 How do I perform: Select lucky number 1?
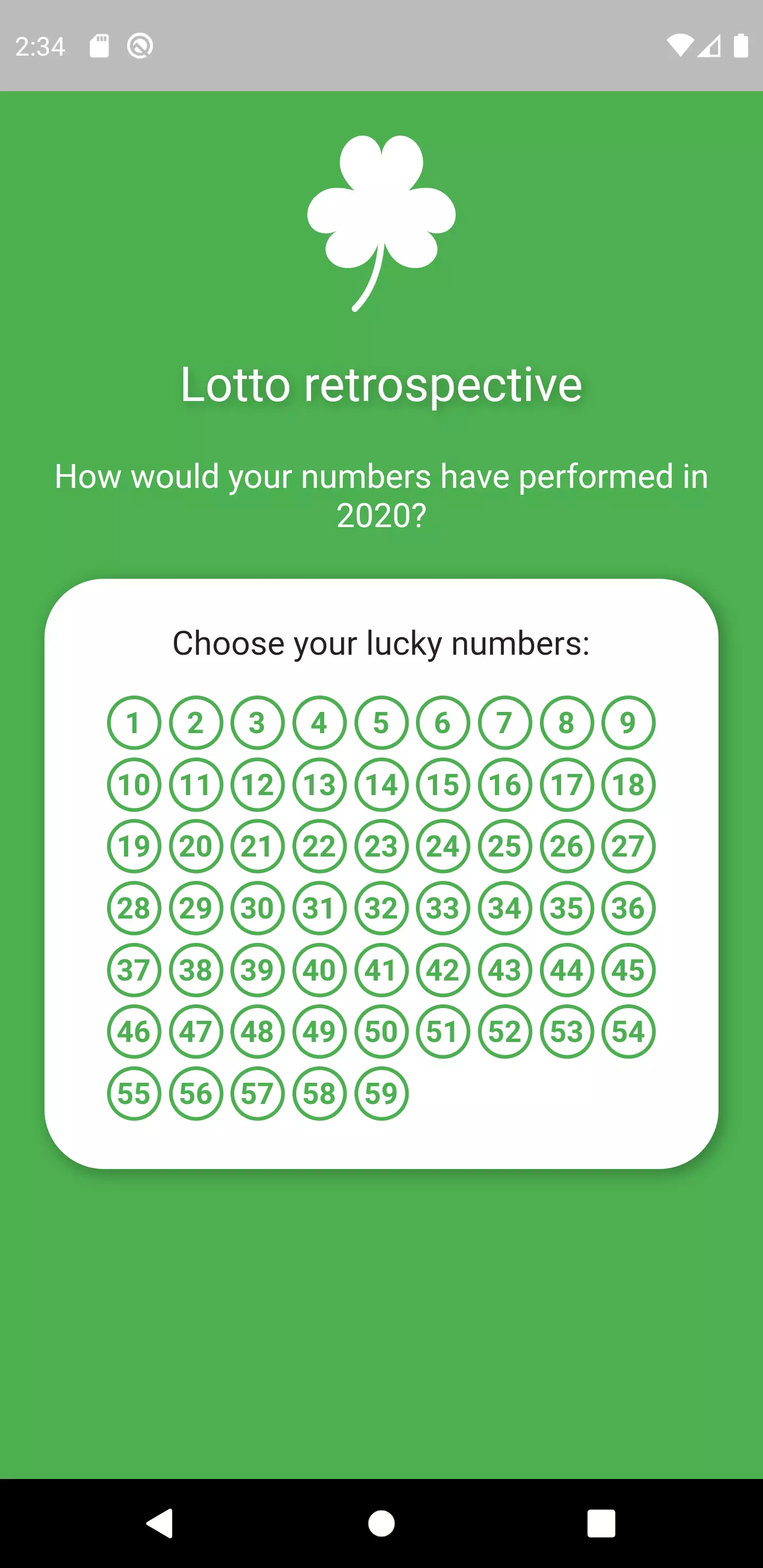(x=134, y=723)
